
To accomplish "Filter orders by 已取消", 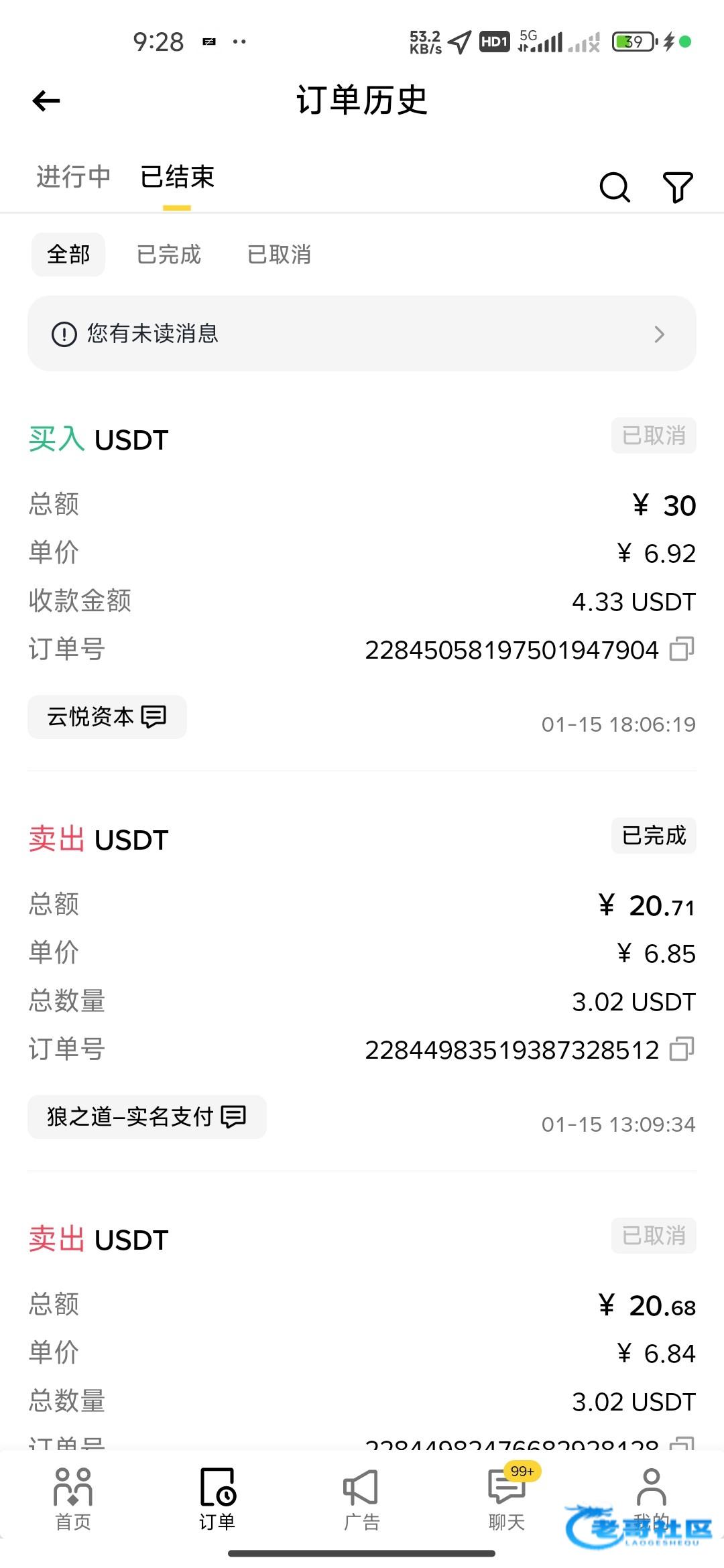I will tap(279, 255).
